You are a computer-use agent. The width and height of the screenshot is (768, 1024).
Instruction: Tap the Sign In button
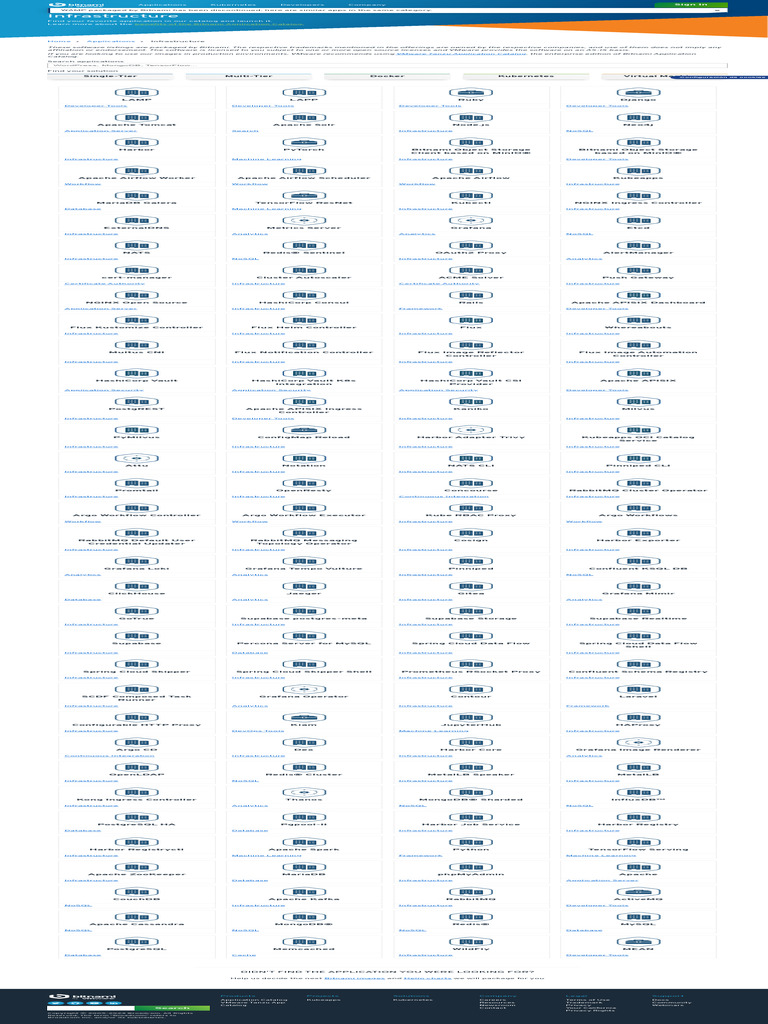click(x=690, y=5)
